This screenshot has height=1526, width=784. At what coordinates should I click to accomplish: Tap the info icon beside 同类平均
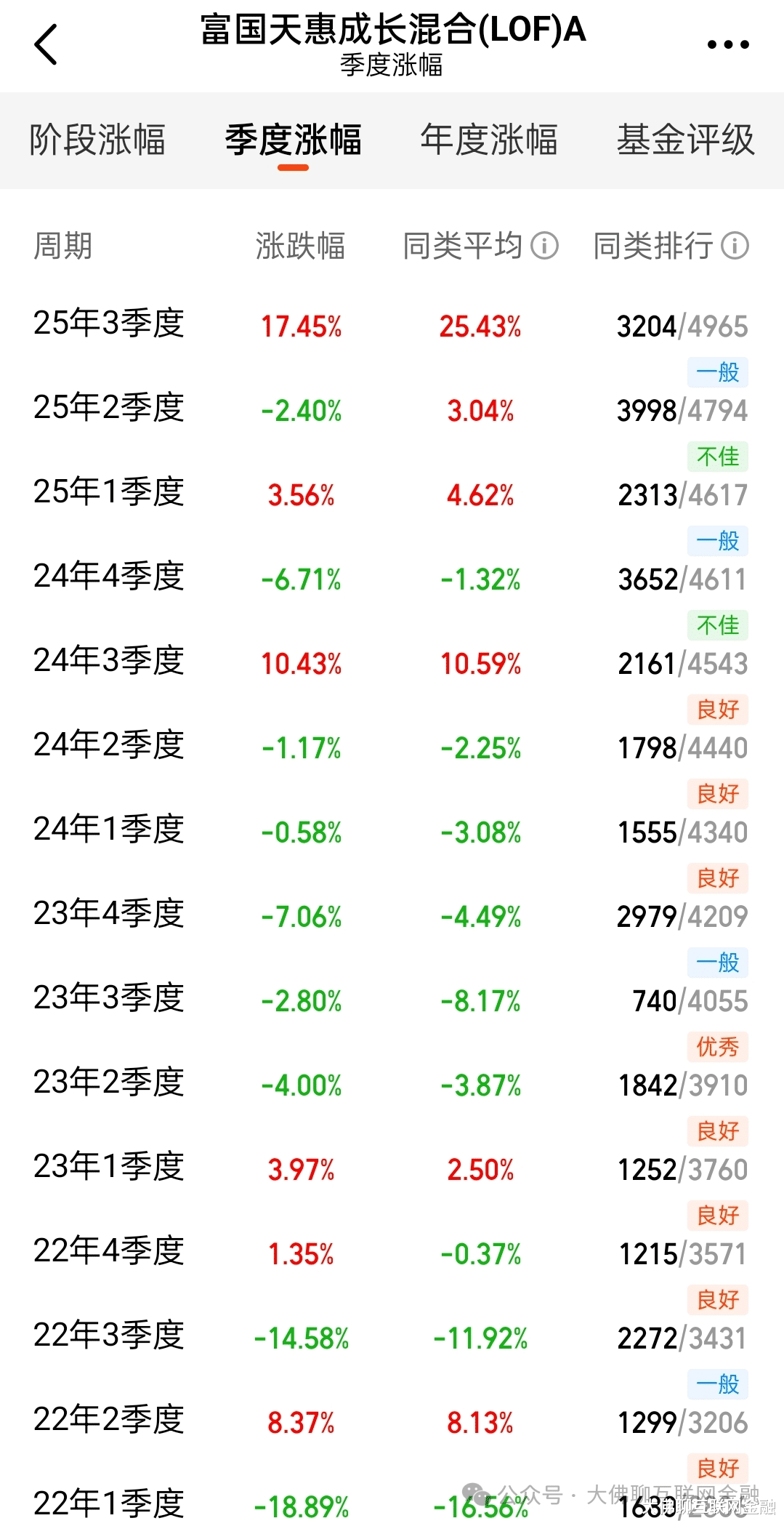tap(544, 246)
